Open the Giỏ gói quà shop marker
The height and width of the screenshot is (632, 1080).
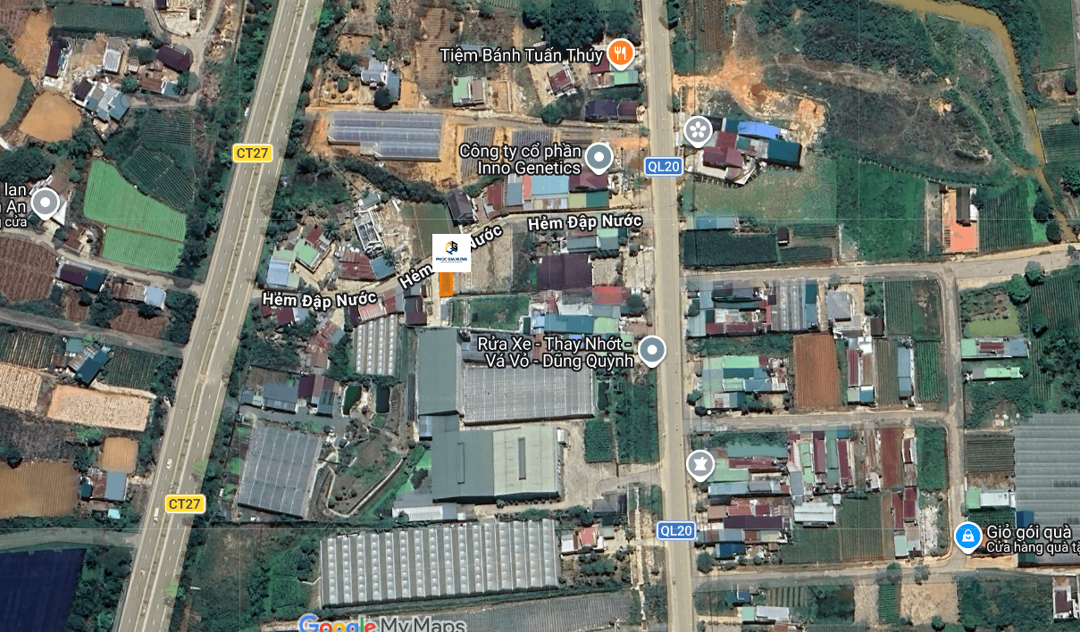[967, 537]
